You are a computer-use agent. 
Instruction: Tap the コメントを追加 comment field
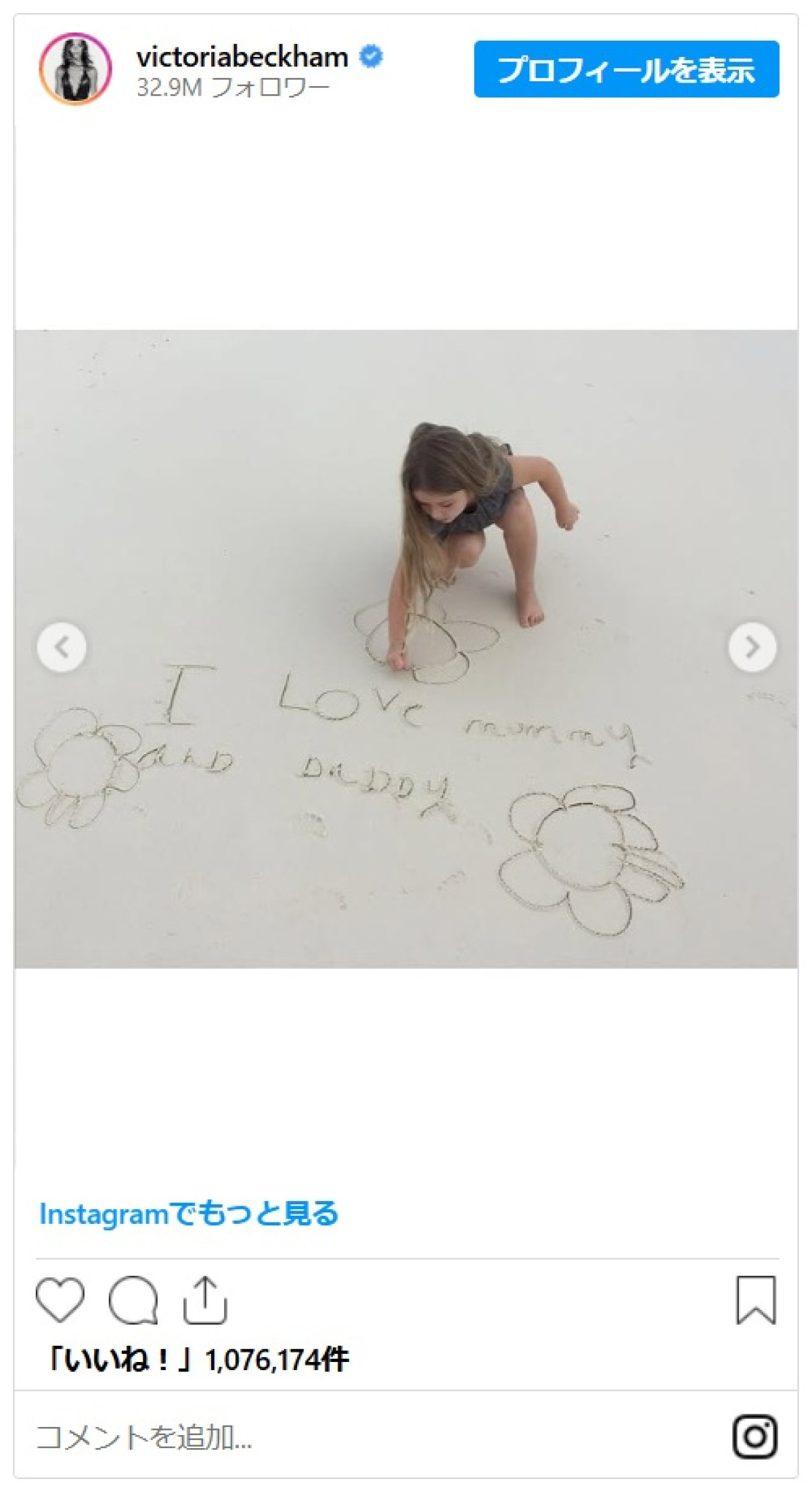click(271, 1436)
